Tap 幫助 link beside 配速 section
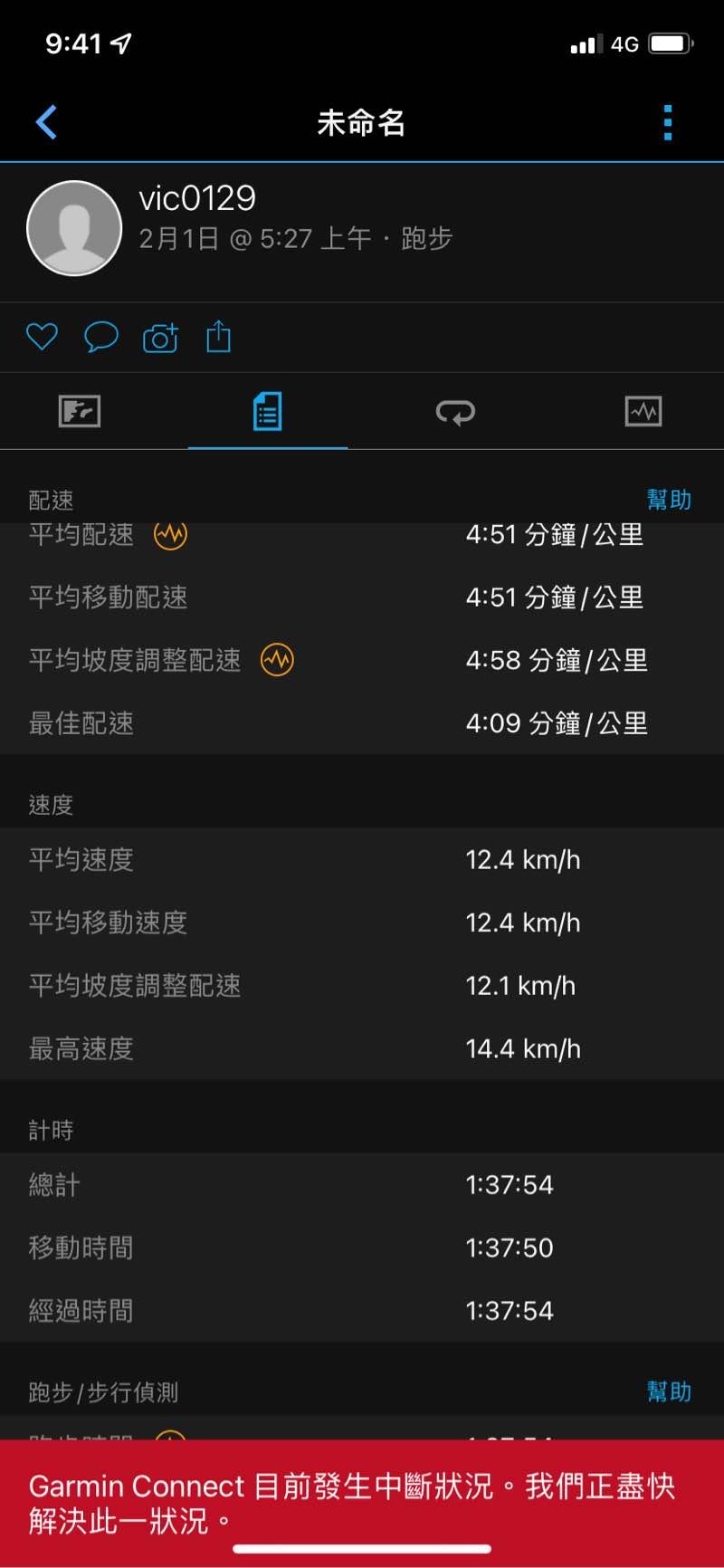The image size is (724, 1568). 669,499
